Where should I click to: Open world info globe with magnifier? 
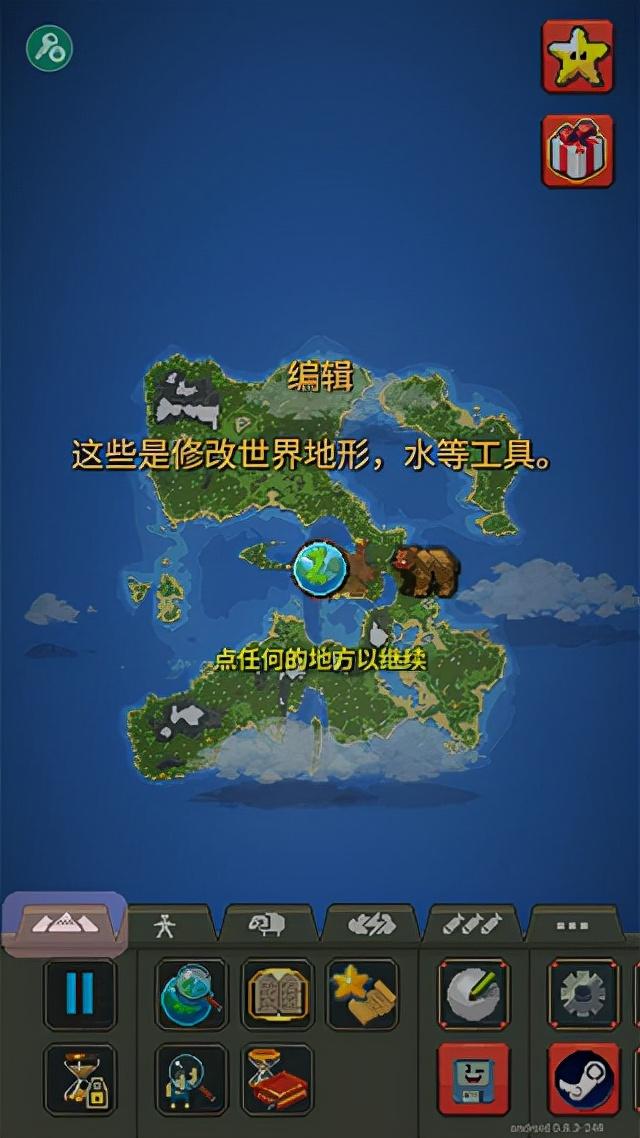tap(191, 993)
